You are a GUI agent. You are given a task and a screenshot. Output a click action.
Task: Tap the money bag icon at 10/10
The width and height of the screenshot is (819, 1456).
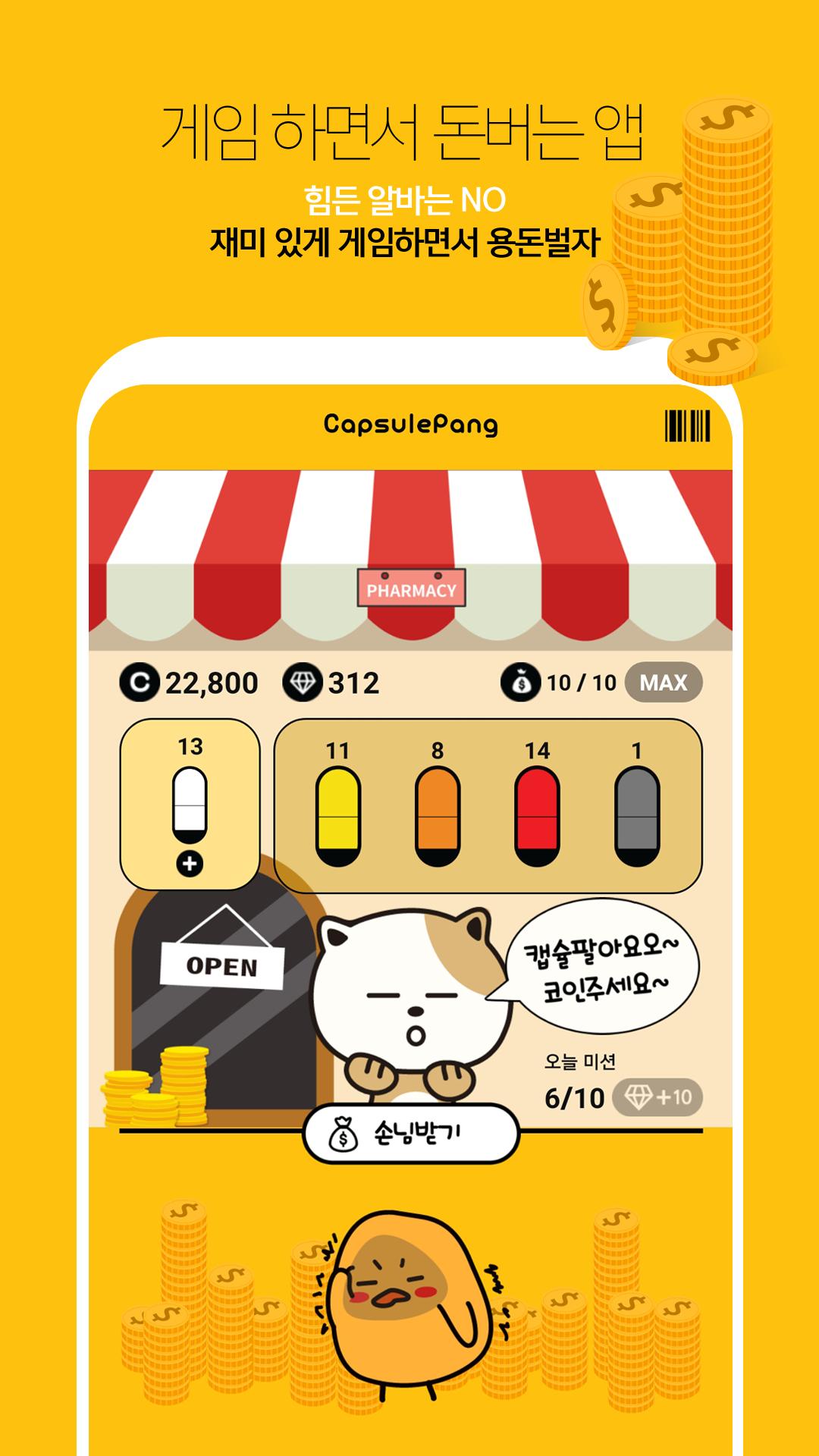[519, 682]
